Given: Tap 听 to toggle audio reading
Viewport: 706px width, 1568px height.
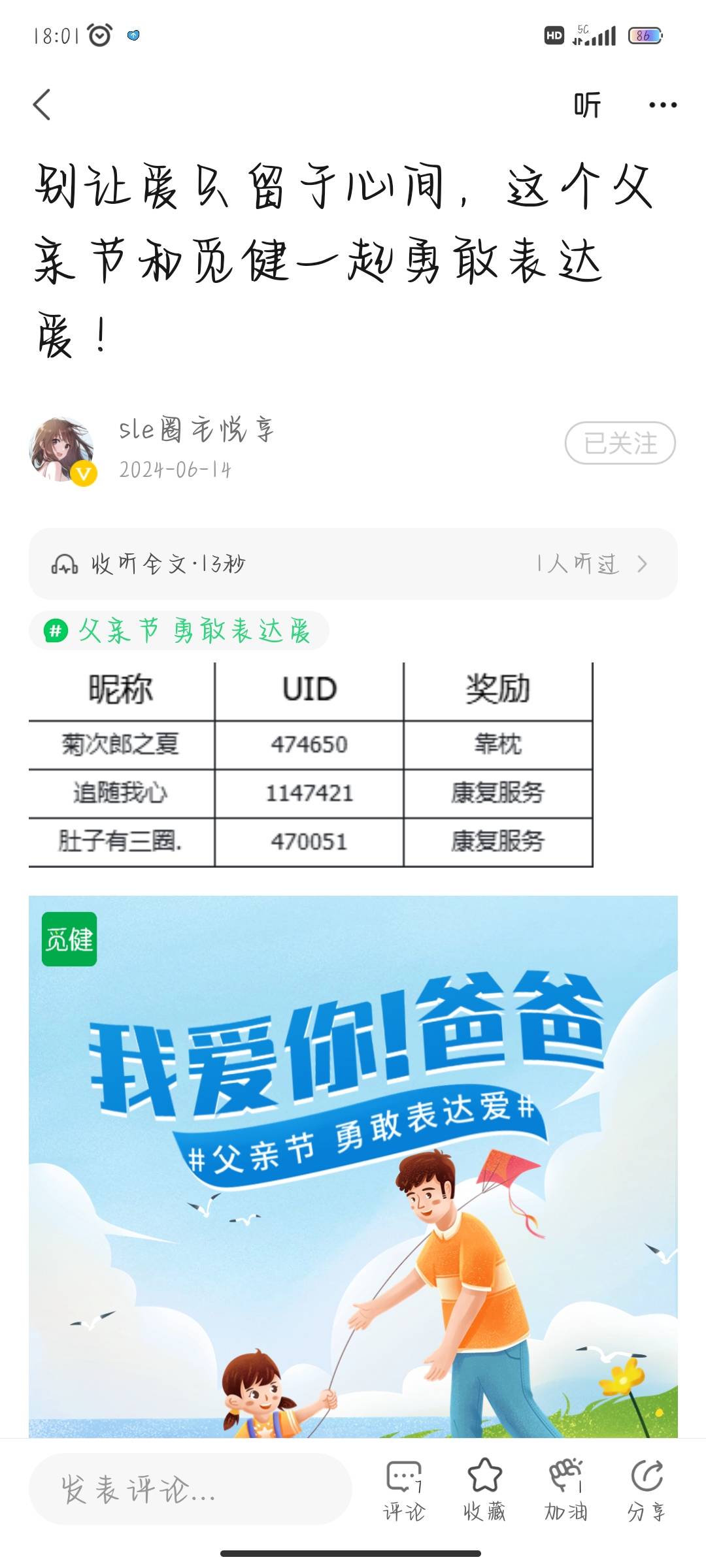Looking at the screenshot, I should tap(588, 105).
